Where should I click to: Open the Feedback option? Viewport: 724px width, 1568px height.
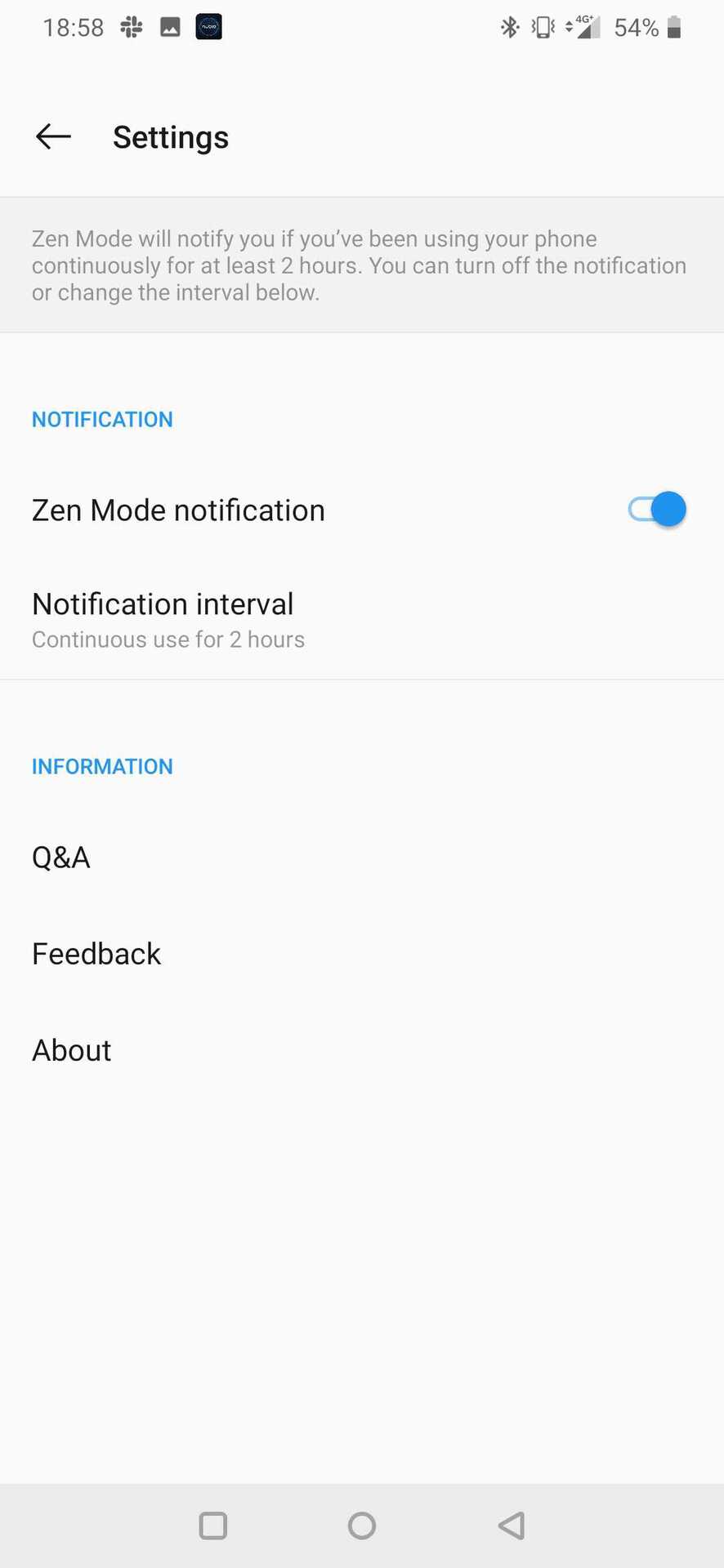(x=96, y=954)
